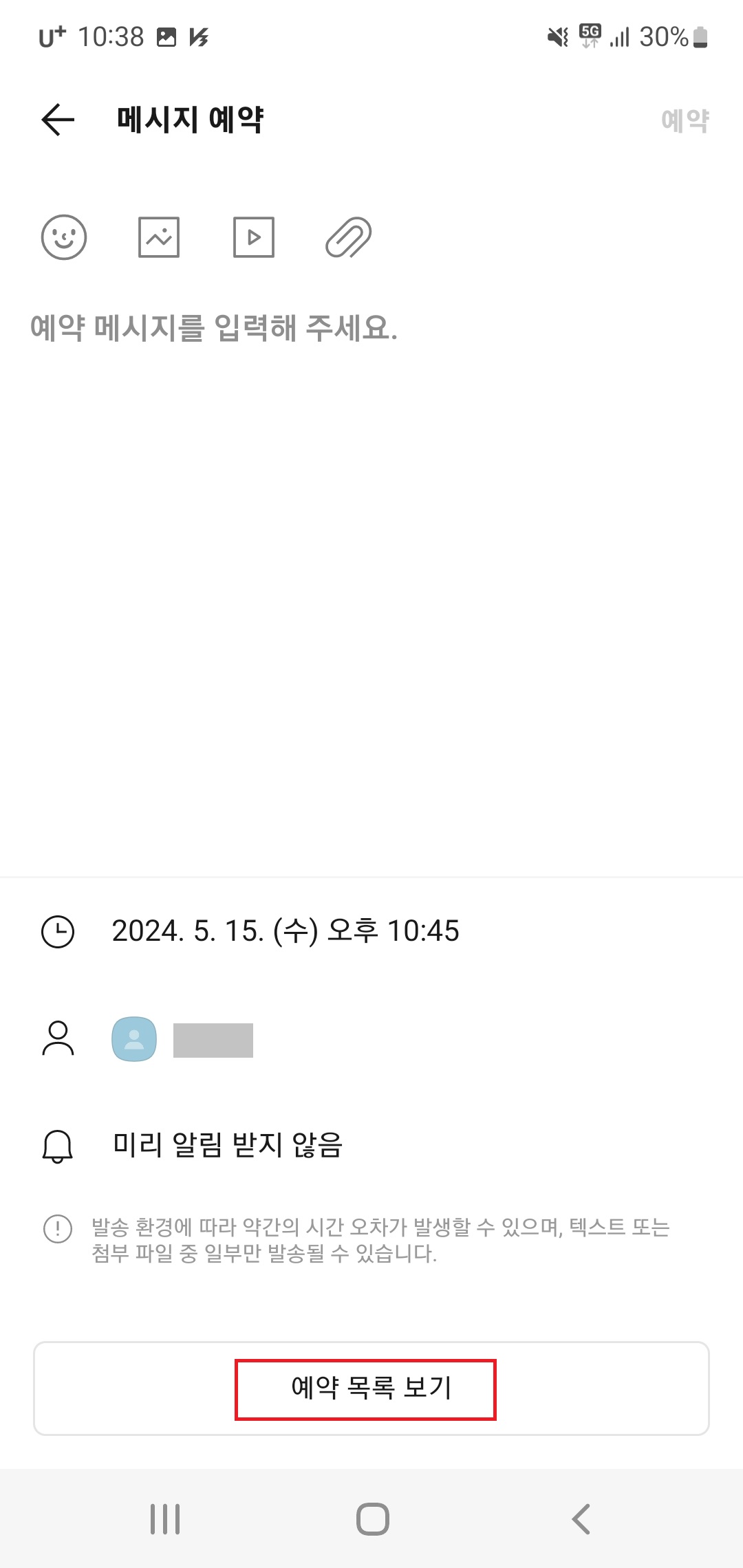Open recent apps from the navigation bar
This screenshot has width=743, height=1568.
tap(165, 1521)
